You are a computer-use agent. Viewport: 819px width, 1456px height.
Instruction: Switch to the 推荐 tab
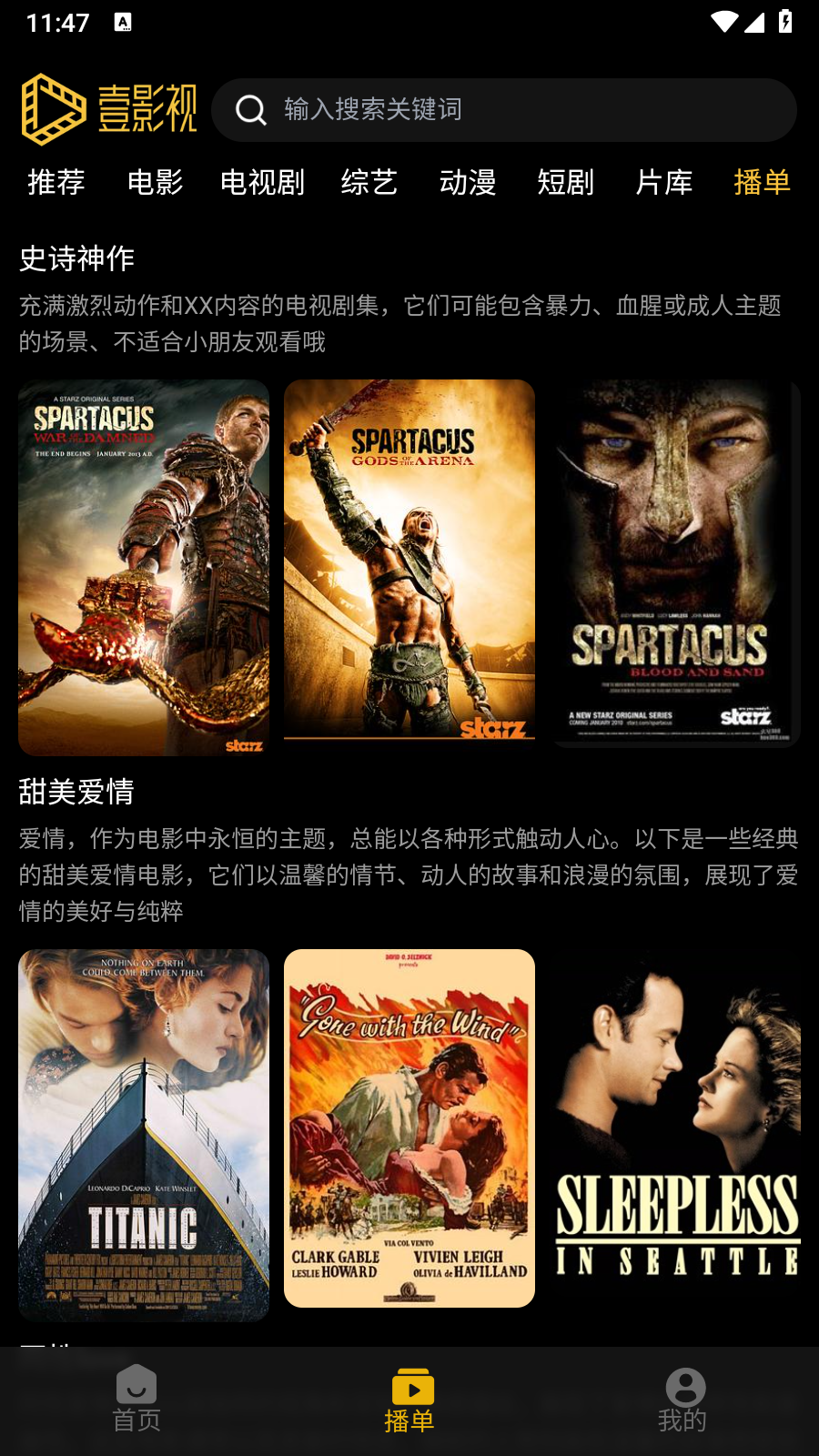[56, 183]
